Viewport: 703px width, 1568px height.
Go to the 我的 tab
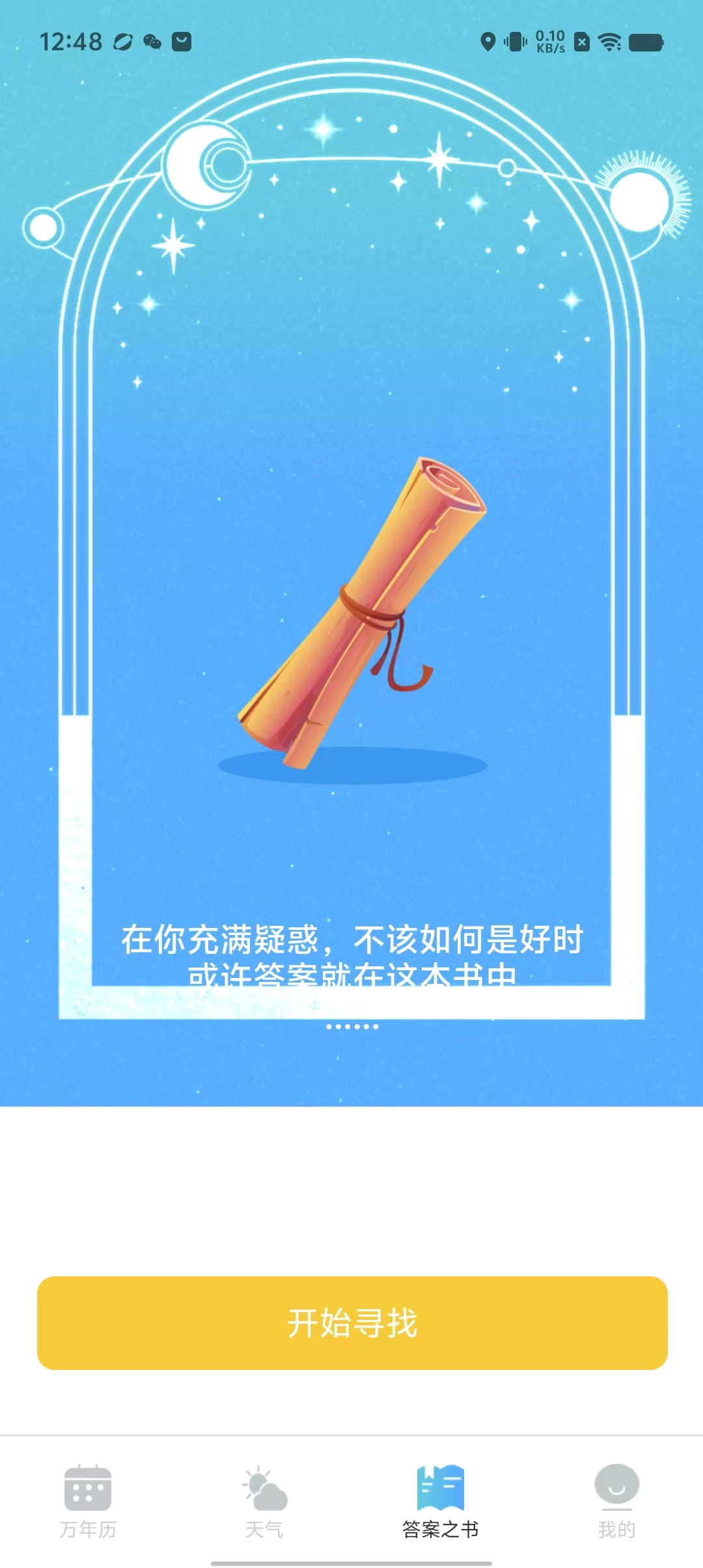[x=616, y=1500]
